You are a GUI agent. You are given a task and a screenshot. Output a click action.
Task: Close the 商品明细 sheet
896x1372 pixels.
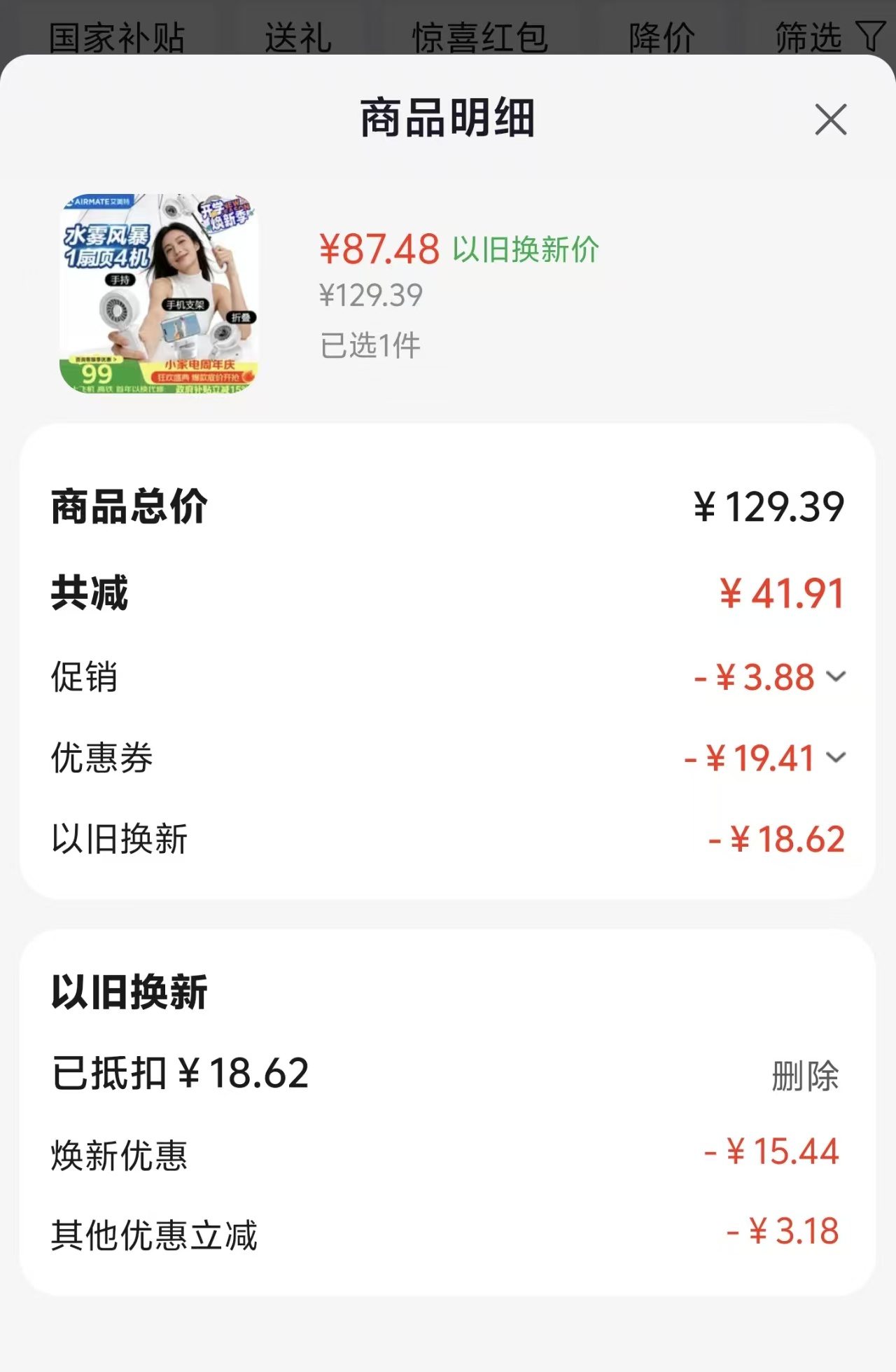(x=831, y=119)
